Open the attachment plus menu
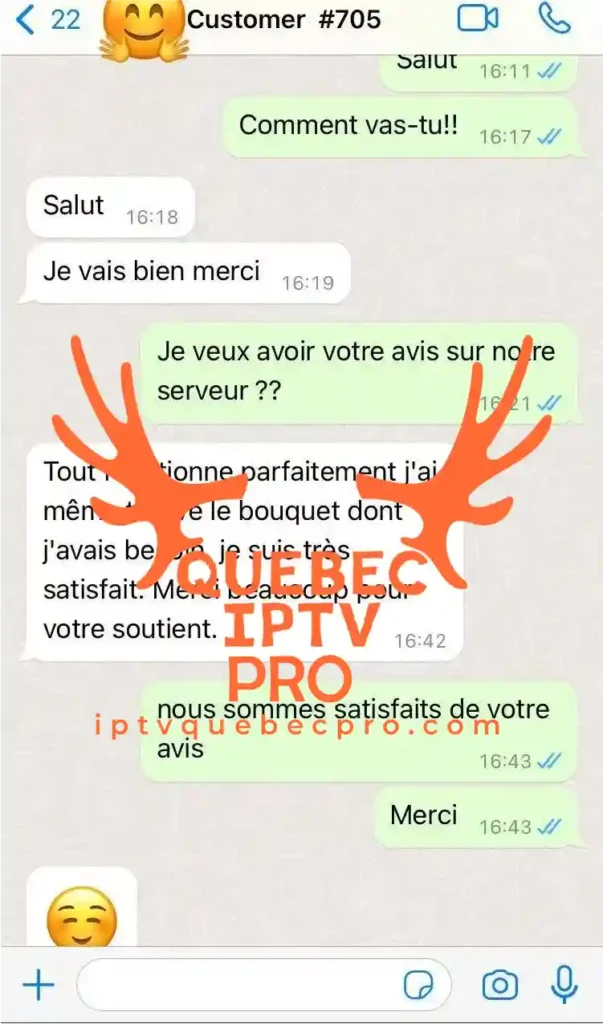This screenshot has height=1024, width=603. click(38, 986)
